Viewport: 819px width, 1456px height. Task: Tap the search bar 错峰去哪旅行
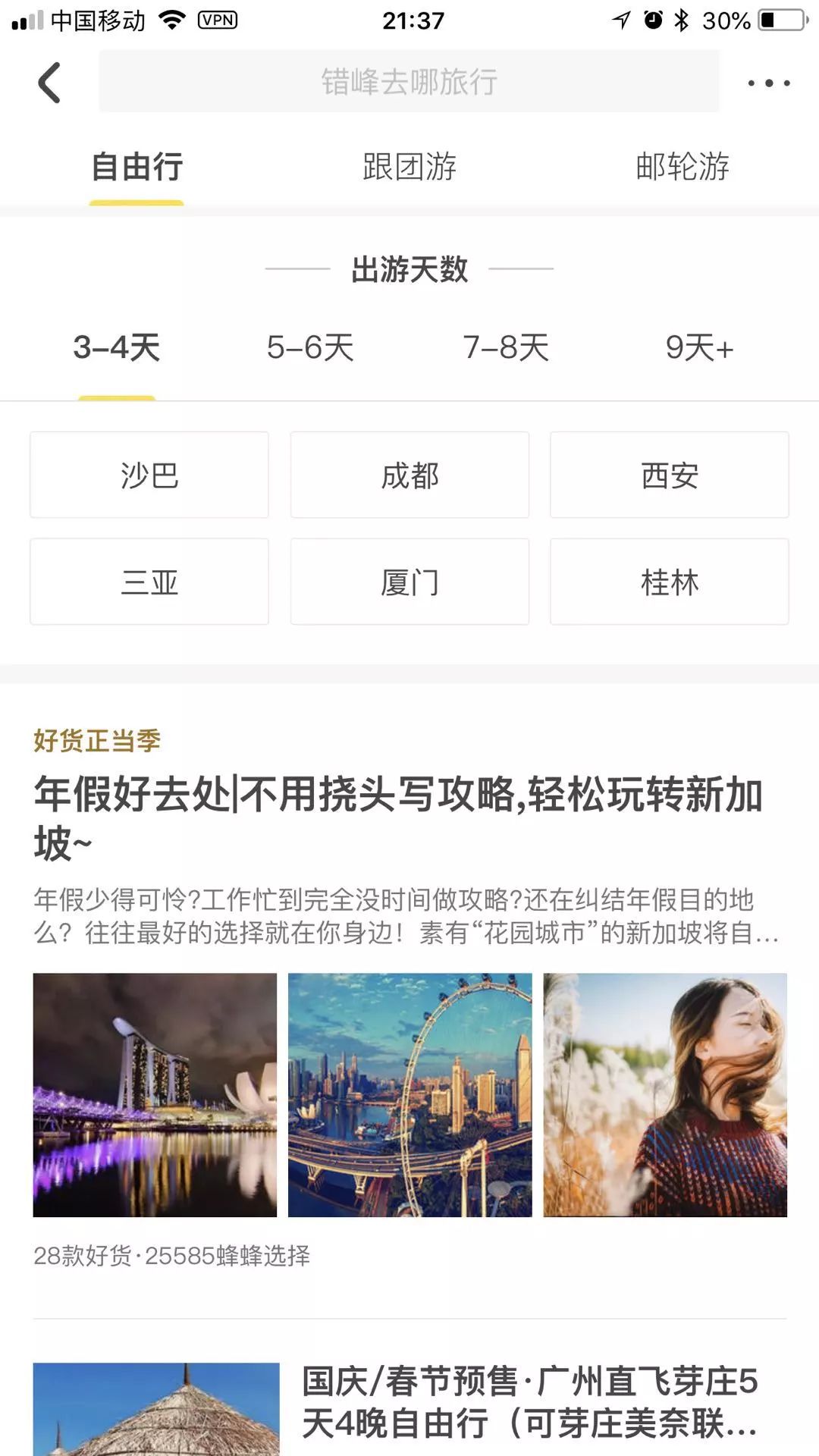pos(409,82)
